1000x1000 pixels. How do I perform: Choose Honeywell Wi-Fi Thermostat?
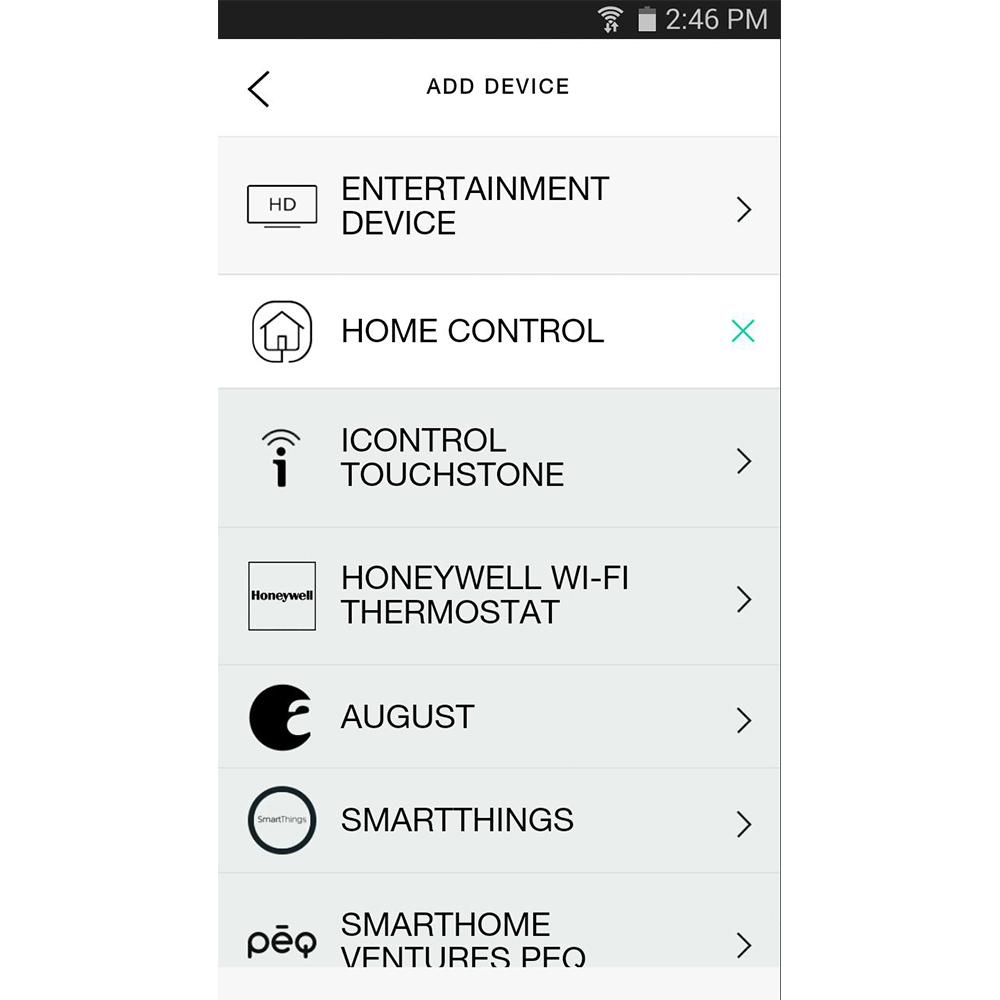point(498,596)
